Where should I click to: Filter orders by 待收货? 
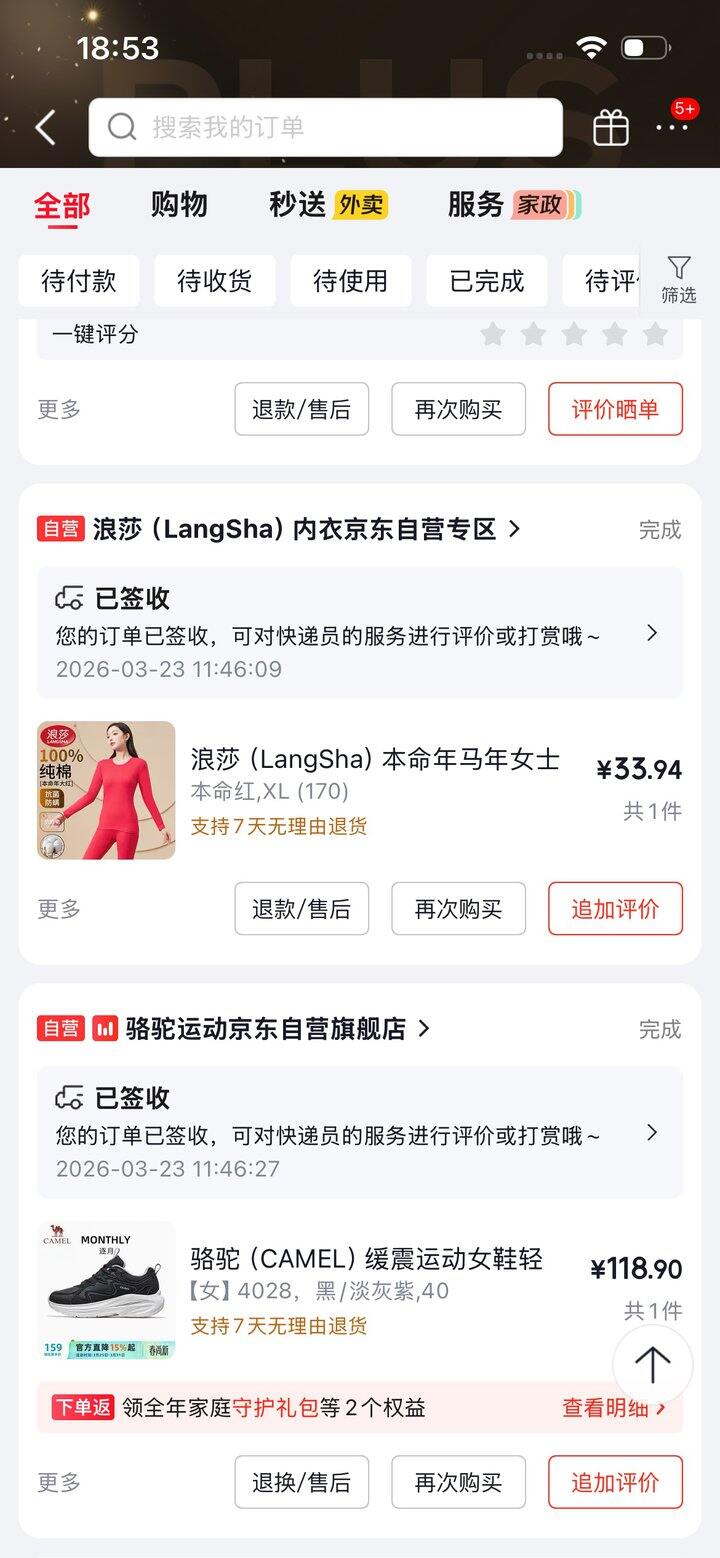click(x=215, y=281)
